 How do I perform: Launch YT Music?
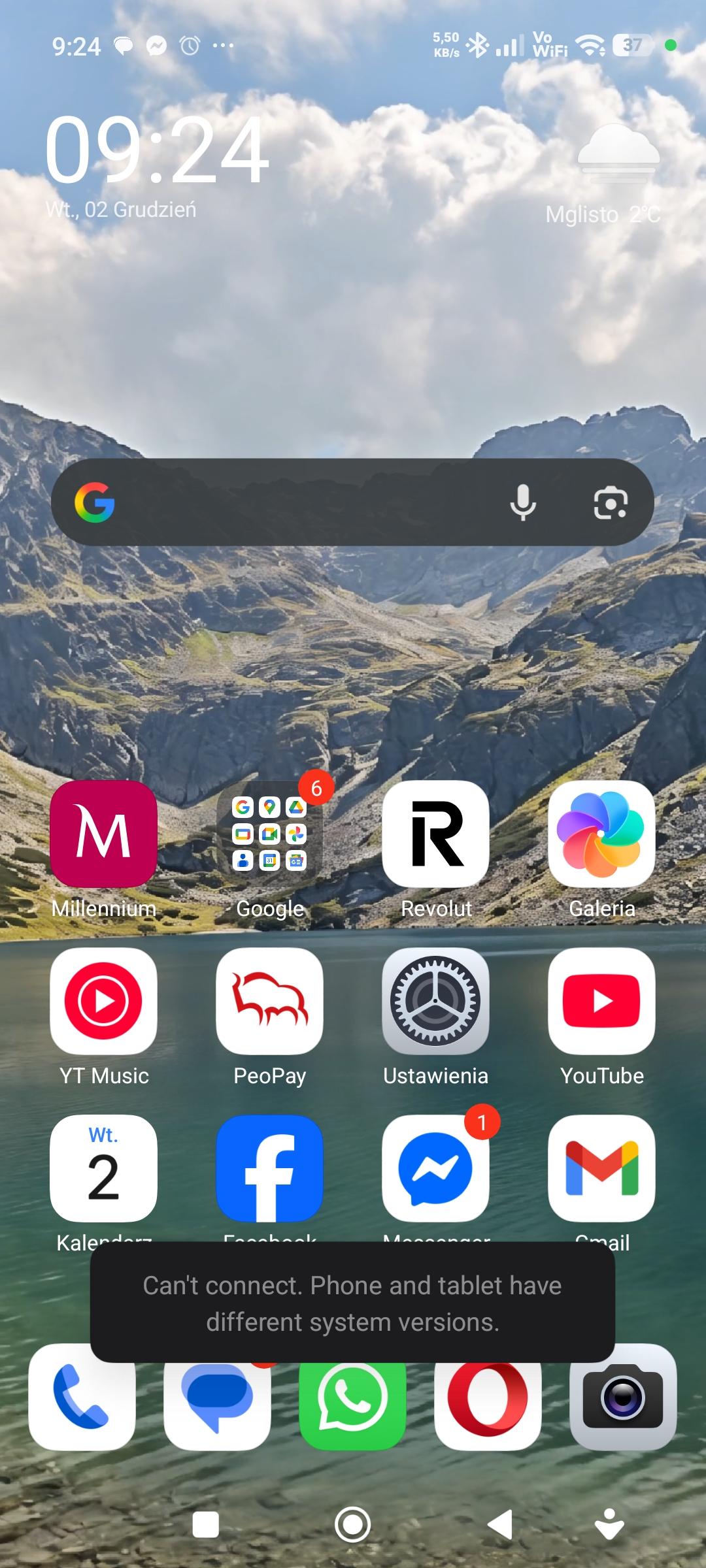103,1001
